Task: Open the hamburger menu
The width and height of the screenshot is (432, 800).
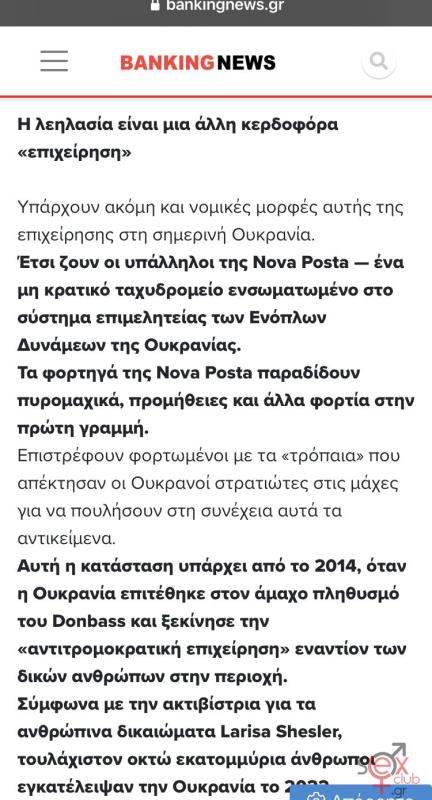Action: pos(54,61)
